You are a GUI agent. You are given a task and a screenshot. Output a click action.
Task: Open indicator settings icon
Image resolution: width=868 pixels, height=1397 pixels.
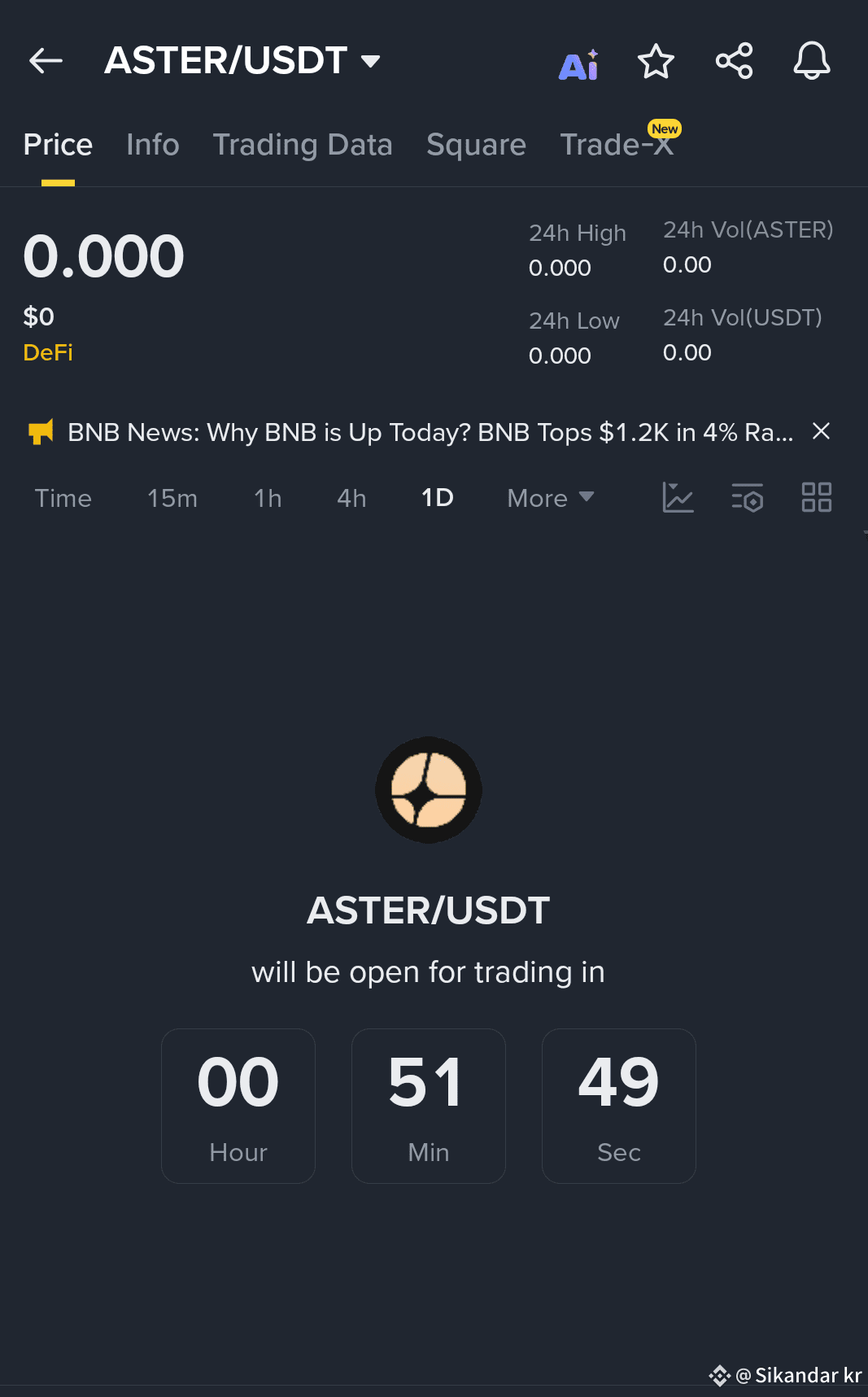tap(747, 498)
